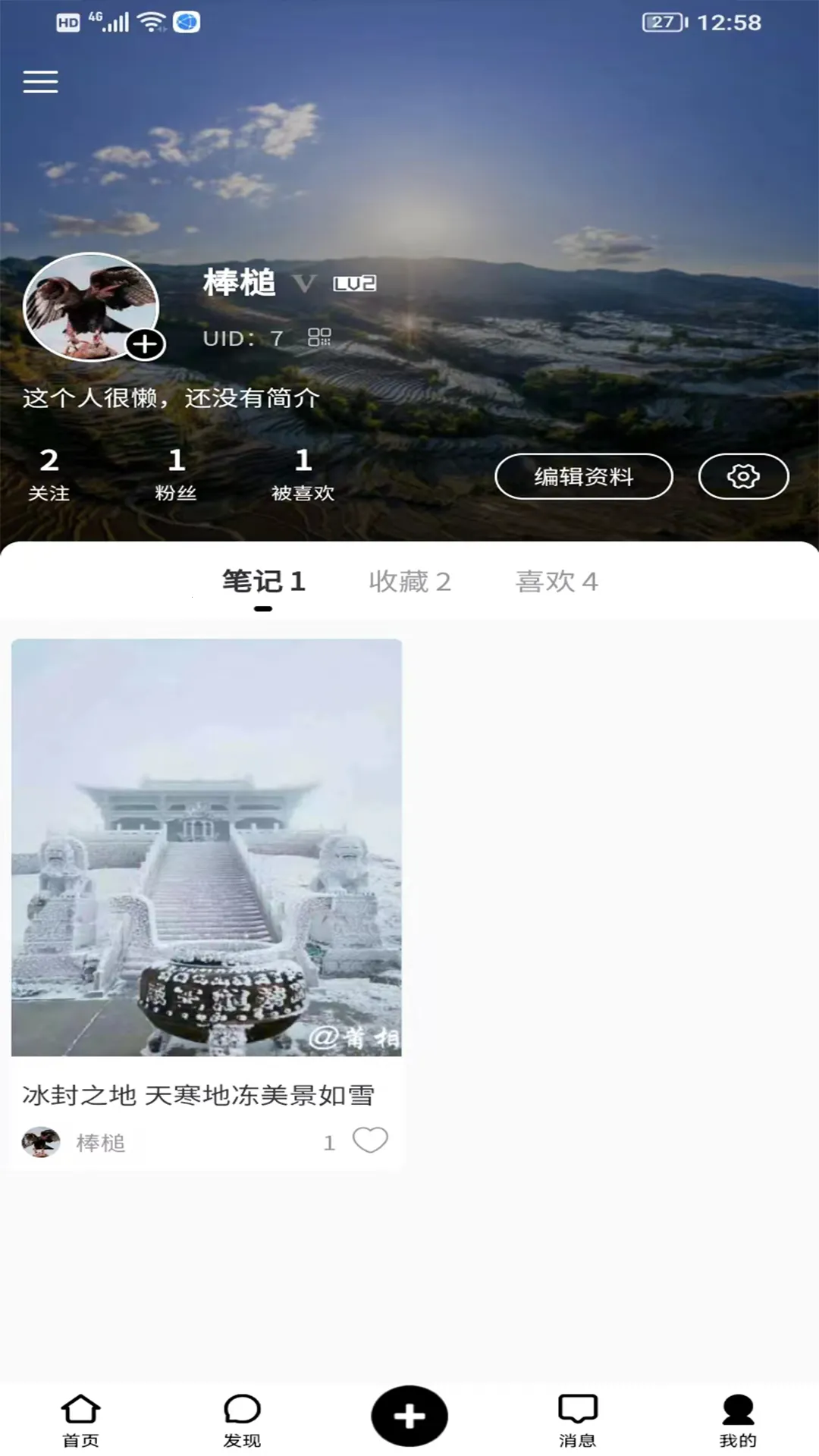Open the 关注 following list
This screenshot has height=1456, width=819.
[49, 474]
